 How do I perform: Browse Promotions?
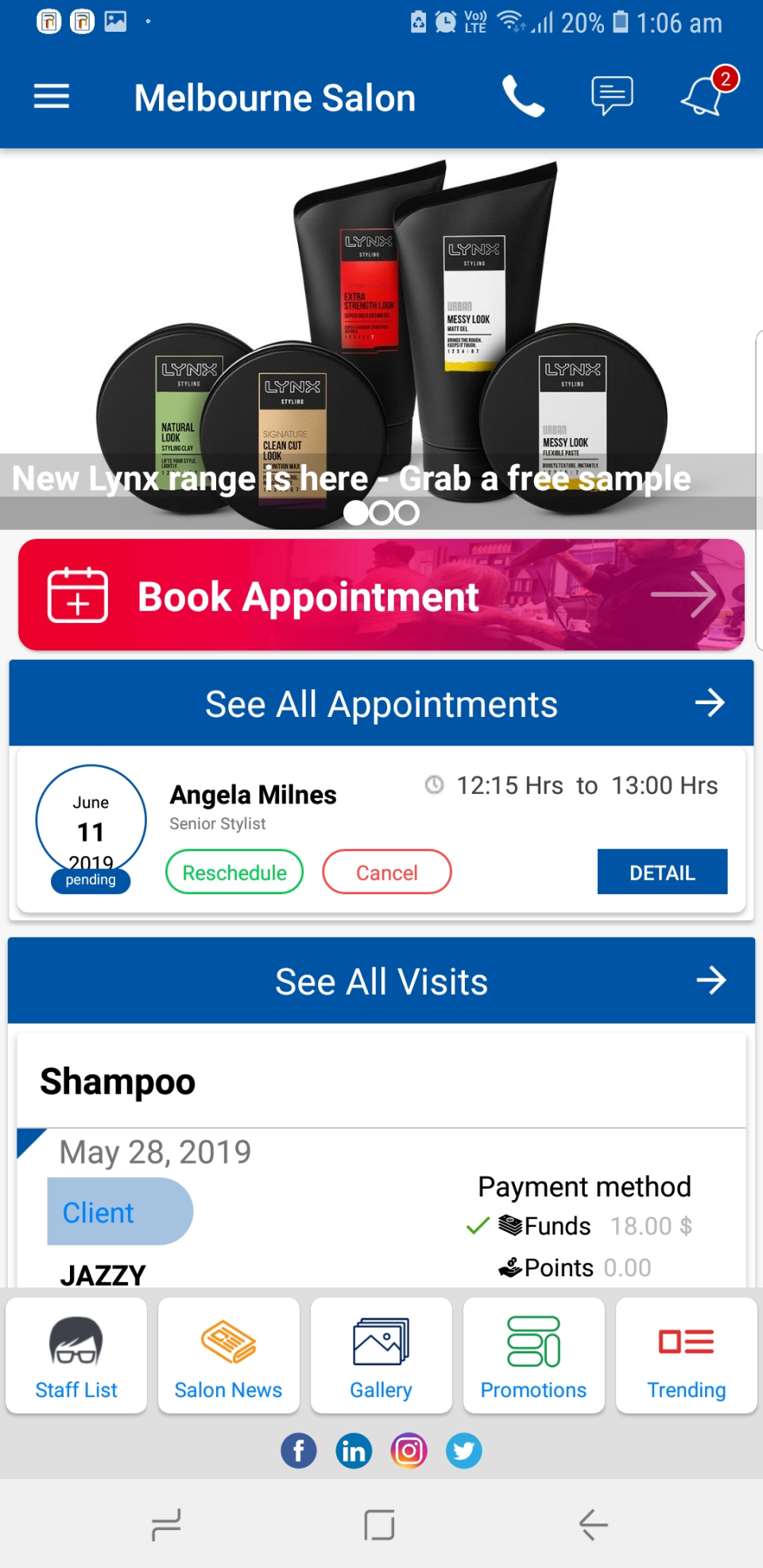(x=533, y=1355)
